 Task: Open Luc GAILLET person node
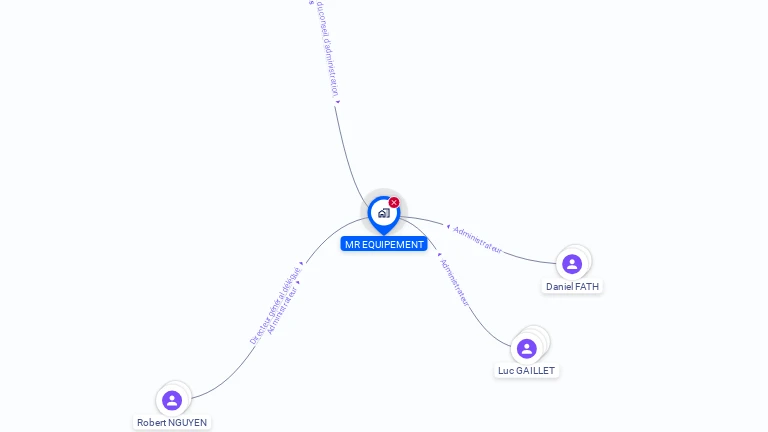click(527, 348)
